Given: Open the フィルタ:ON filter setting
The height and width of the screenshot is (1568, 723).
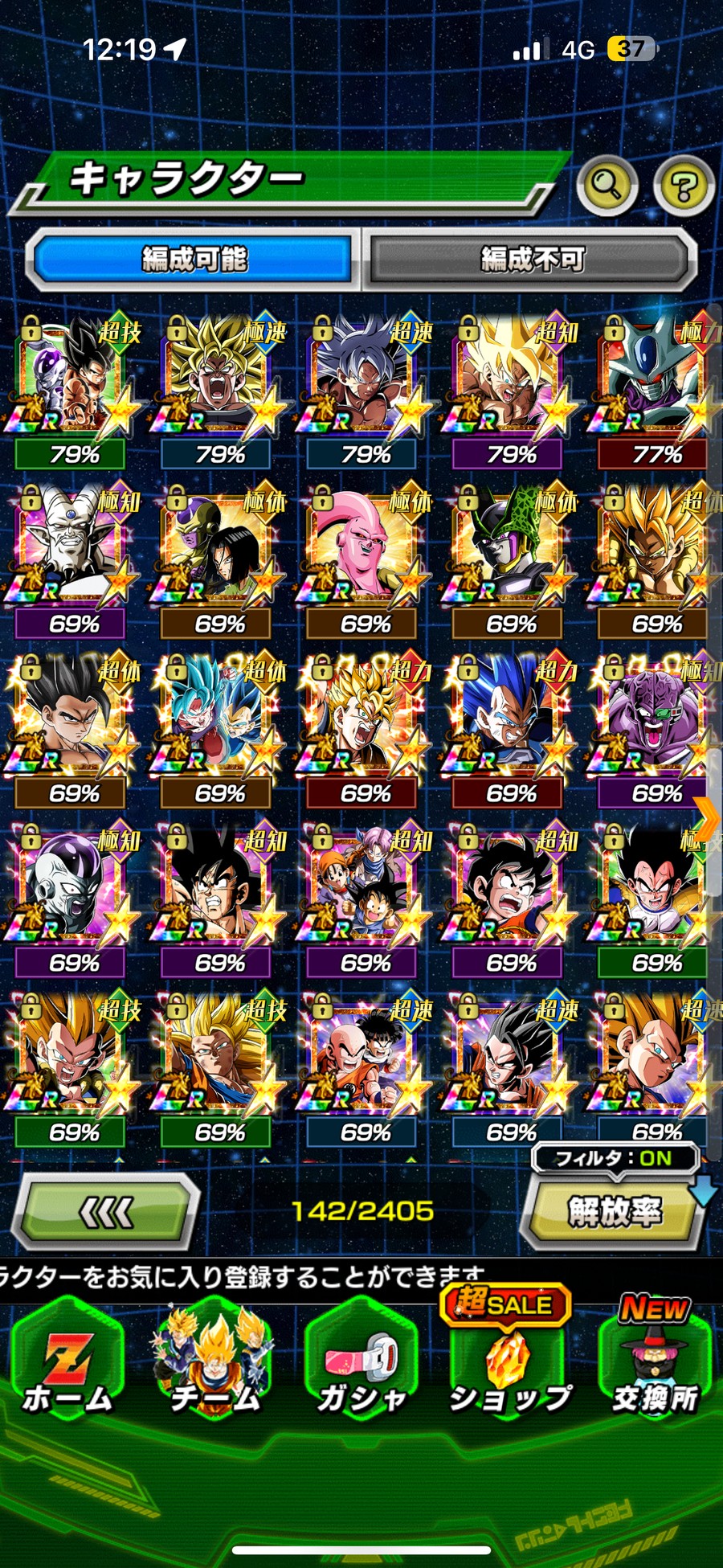Looking at the screenshot, I should pos(614,1158).
